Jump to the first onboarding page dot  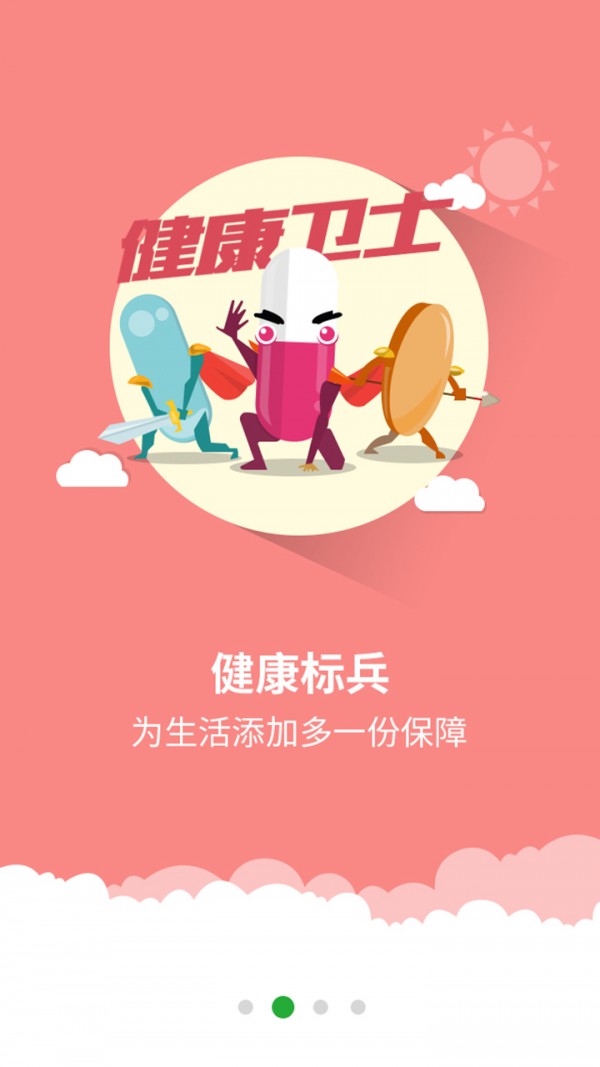(245, 1007)
